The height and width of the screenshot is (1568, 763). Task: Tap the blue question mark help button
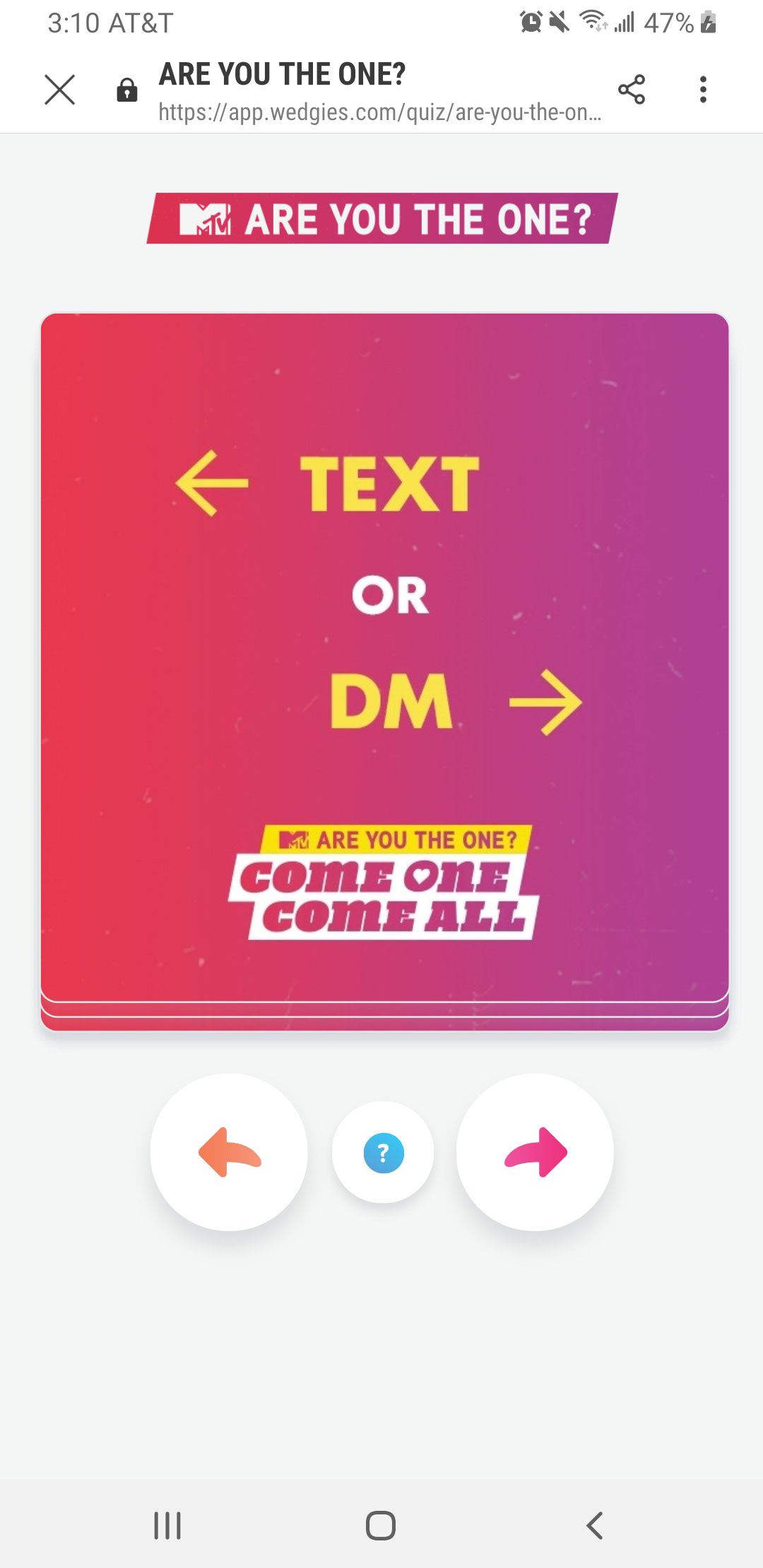[383, 1153]
